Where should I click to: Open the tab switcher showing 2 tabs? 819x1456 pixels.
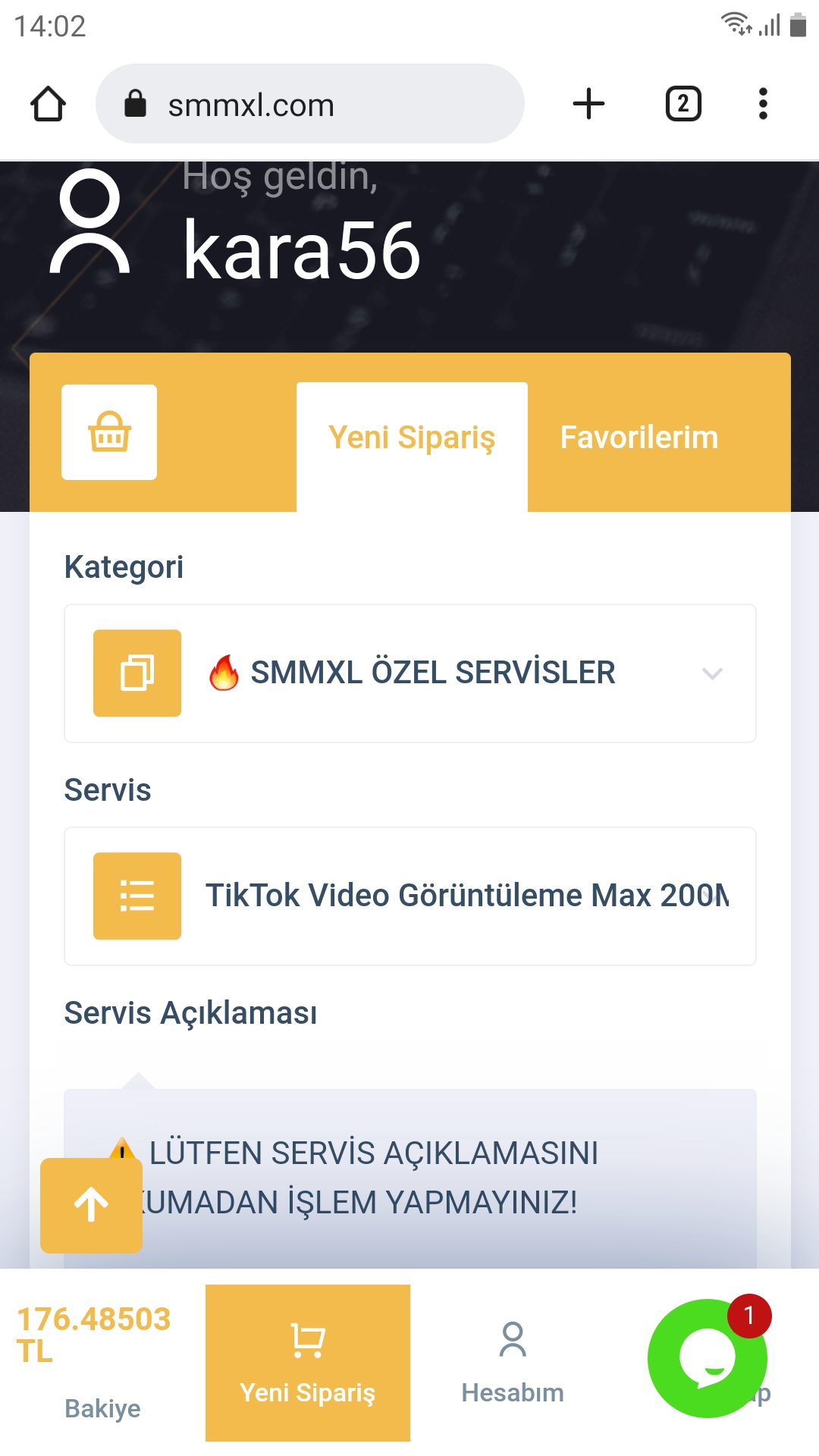coord(682,104)
